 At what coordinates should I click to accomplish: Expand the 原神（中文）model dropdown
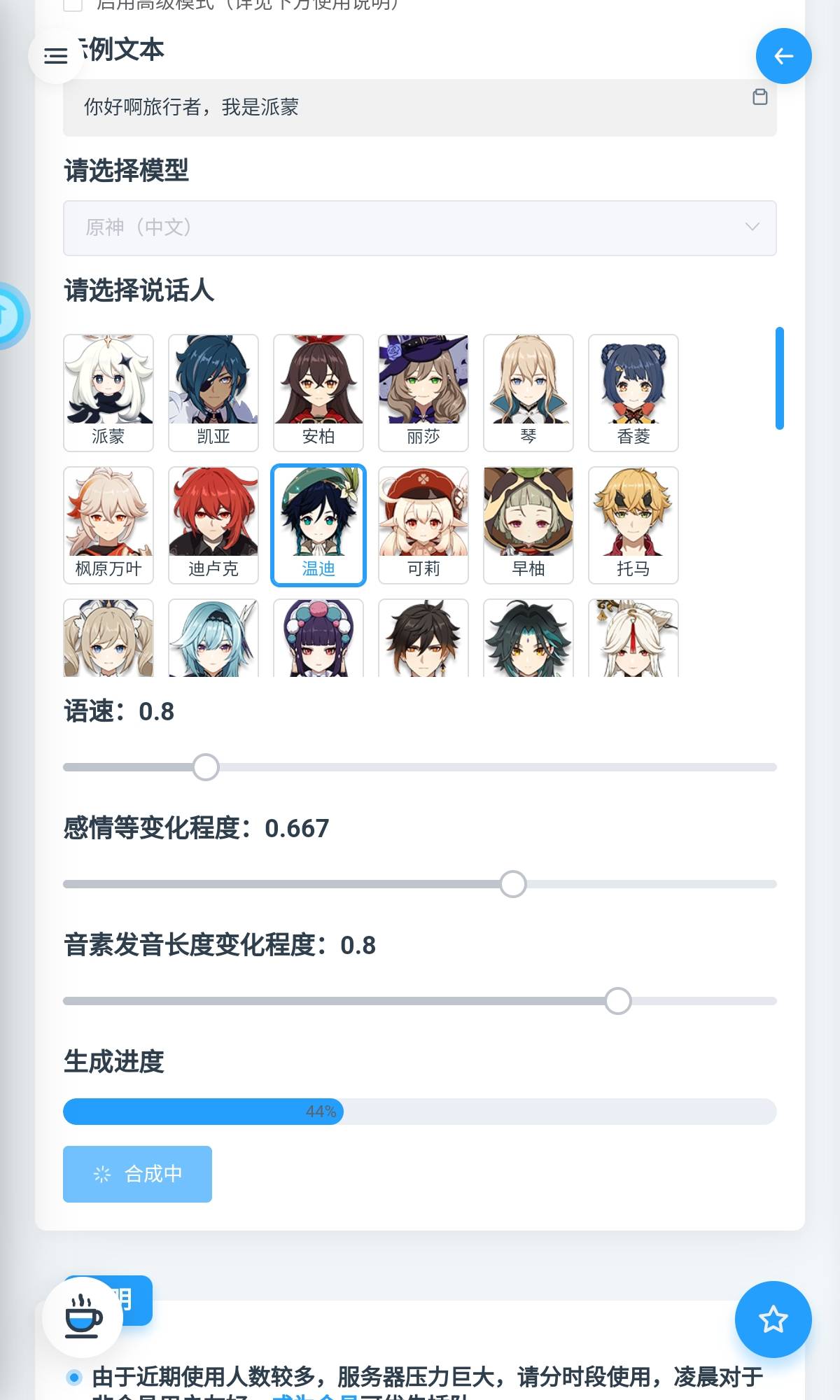click(420, 227)
